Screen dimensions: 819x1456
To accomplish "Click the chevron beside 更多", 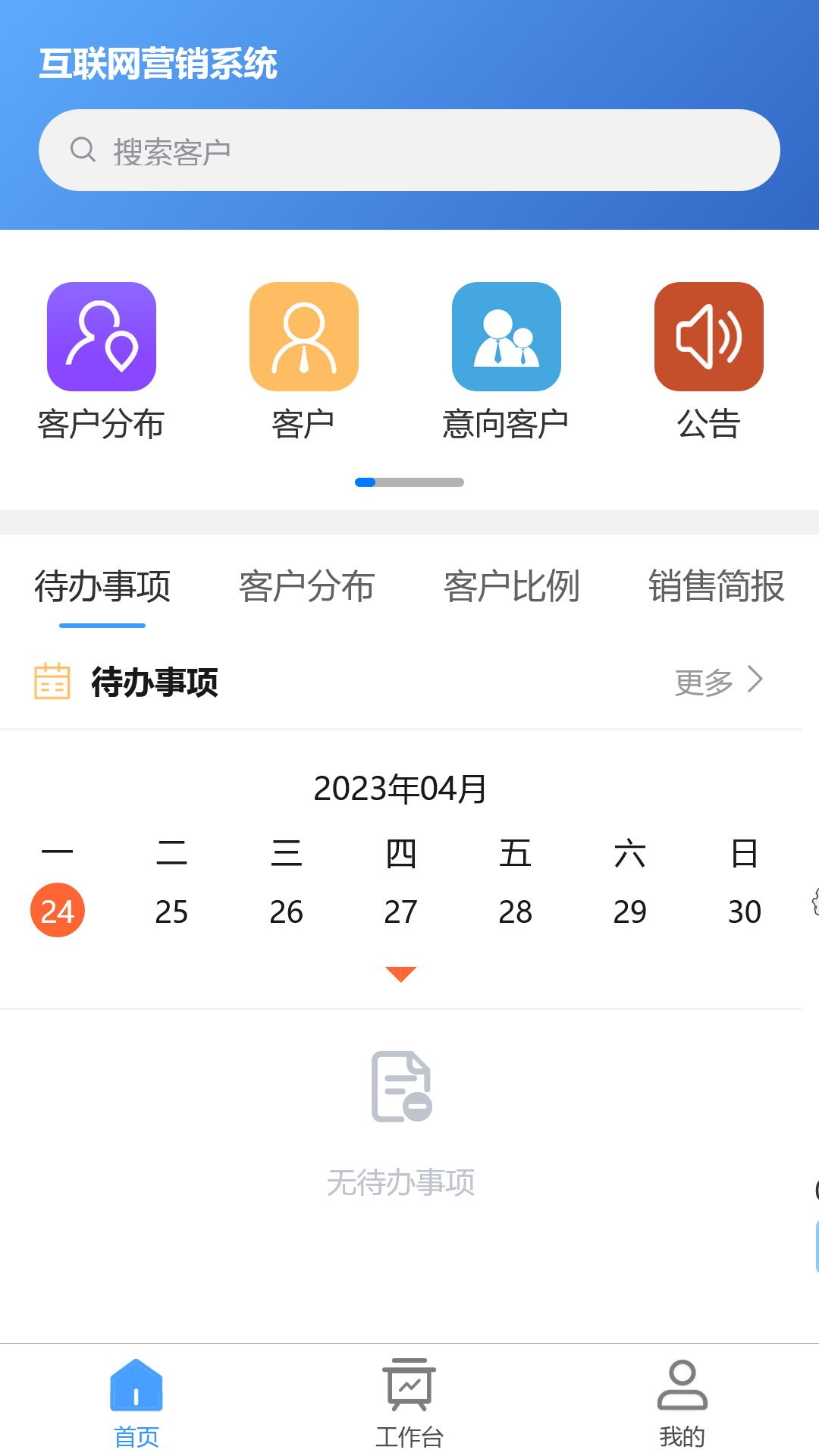I will click(755, 681).
